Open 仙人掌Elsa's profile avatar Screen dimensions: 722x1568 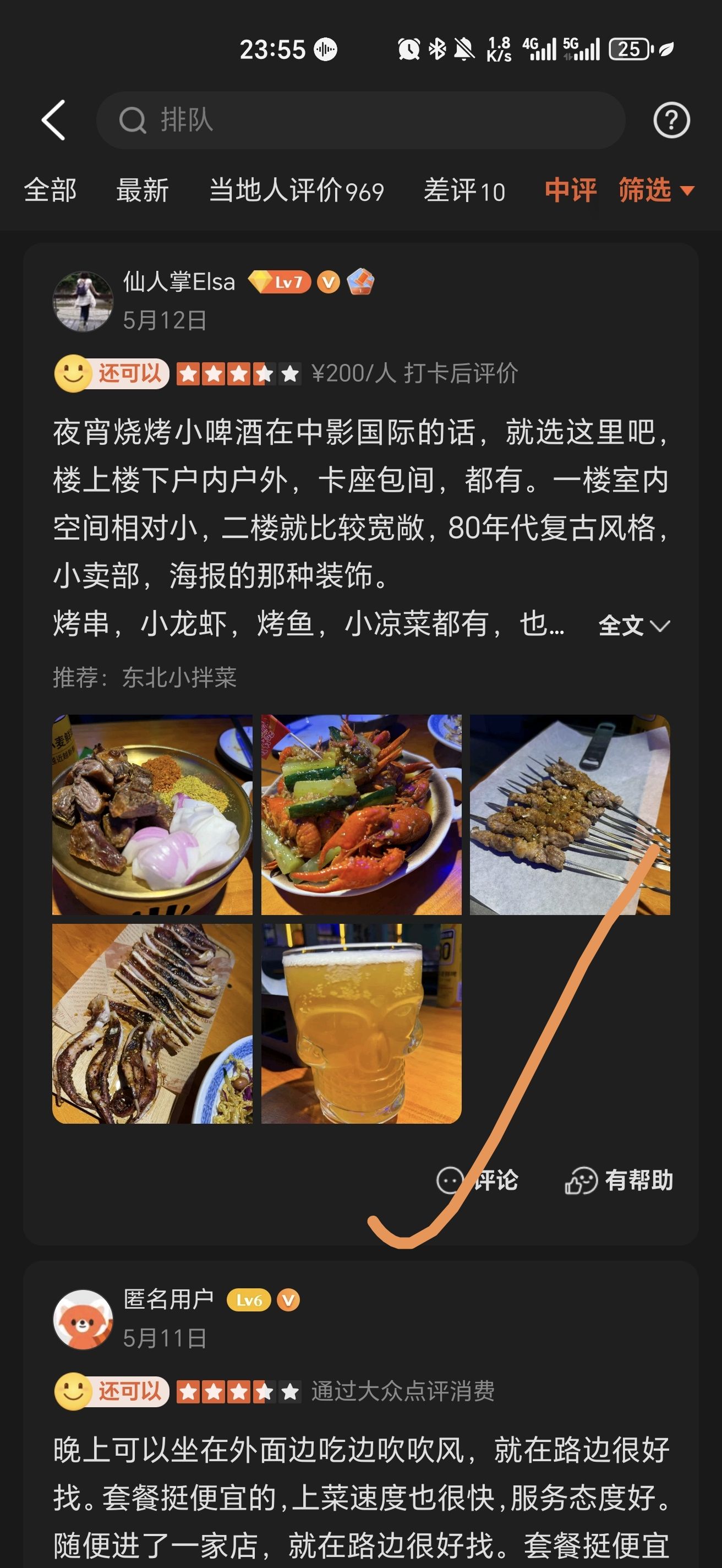coord(83,301)
